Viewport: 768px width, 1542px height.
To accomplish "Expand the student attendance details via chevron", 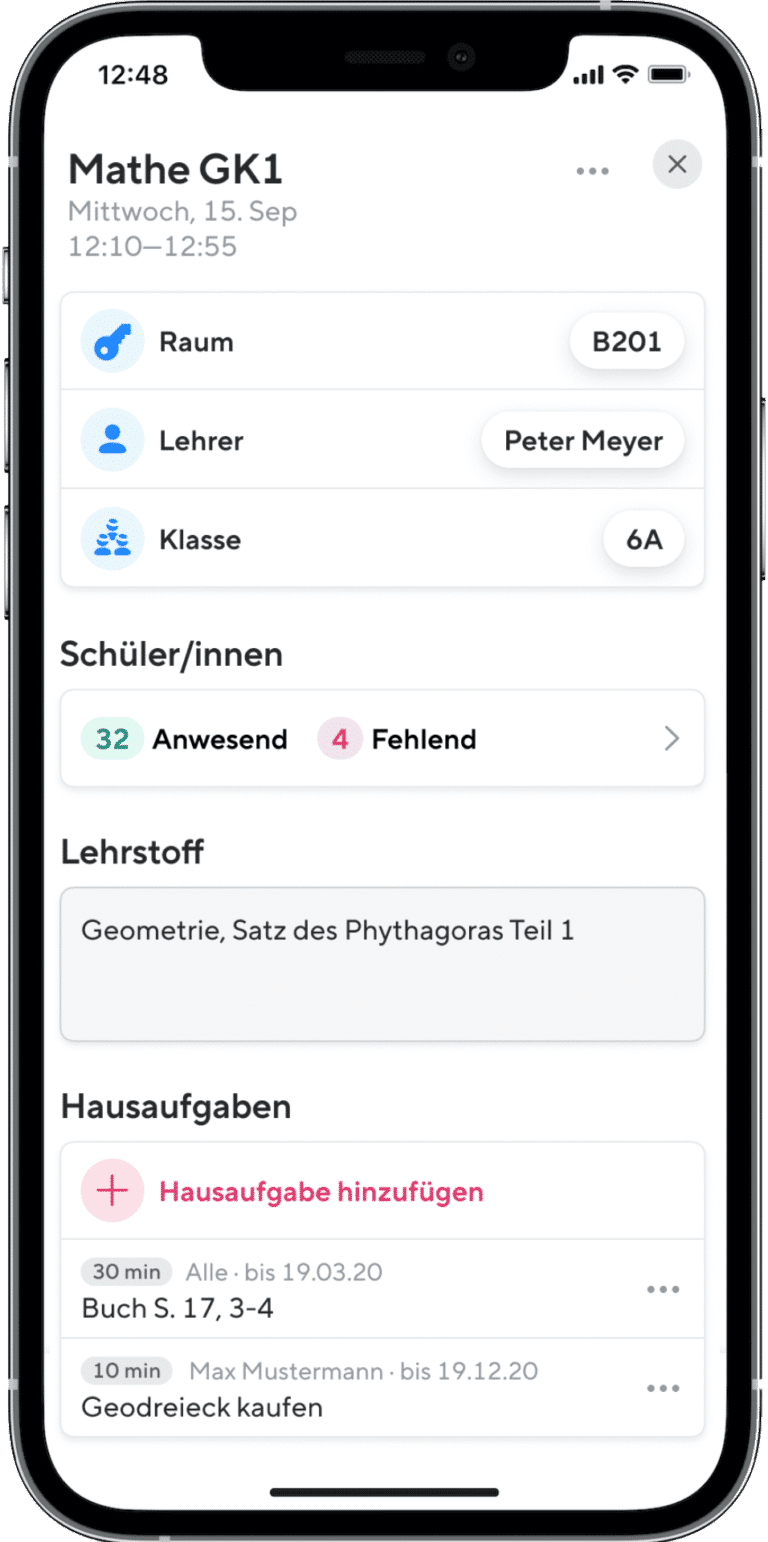I will click(671, 739).
